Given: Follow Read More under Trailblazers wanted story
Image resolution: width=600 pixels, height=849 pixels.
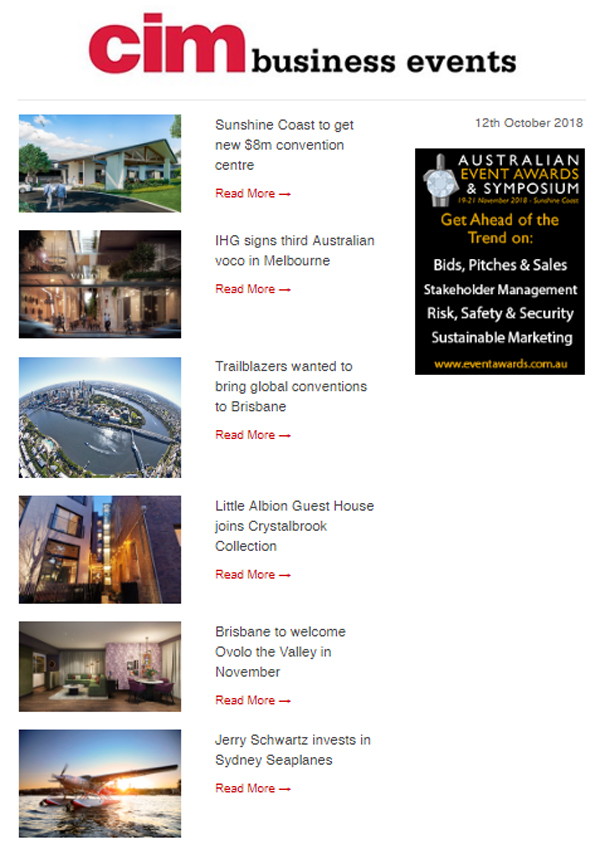Looking at the screenshot, I should tap(252, 435).
